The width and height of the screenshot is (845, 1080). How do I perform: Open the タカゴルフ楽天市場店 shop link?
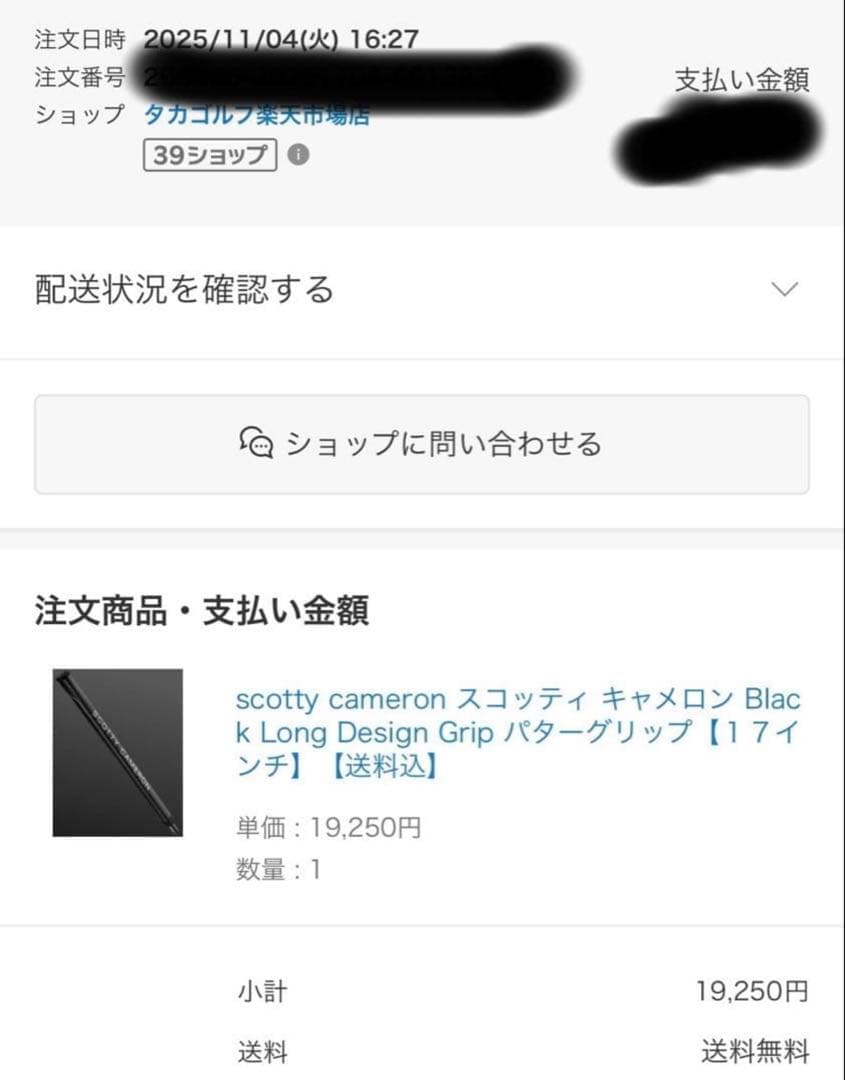tap(257, 115)
